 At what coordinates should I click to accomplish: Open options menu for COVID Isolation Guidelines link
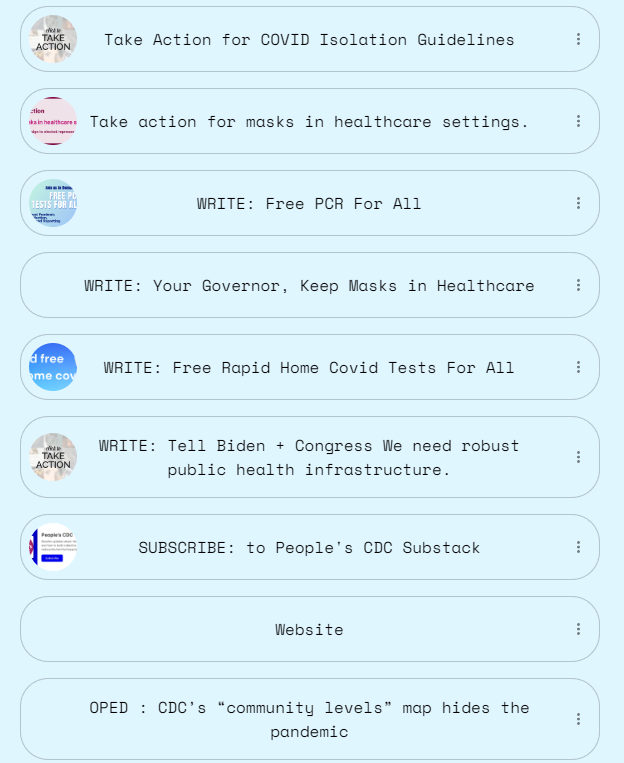pos(578,39)
